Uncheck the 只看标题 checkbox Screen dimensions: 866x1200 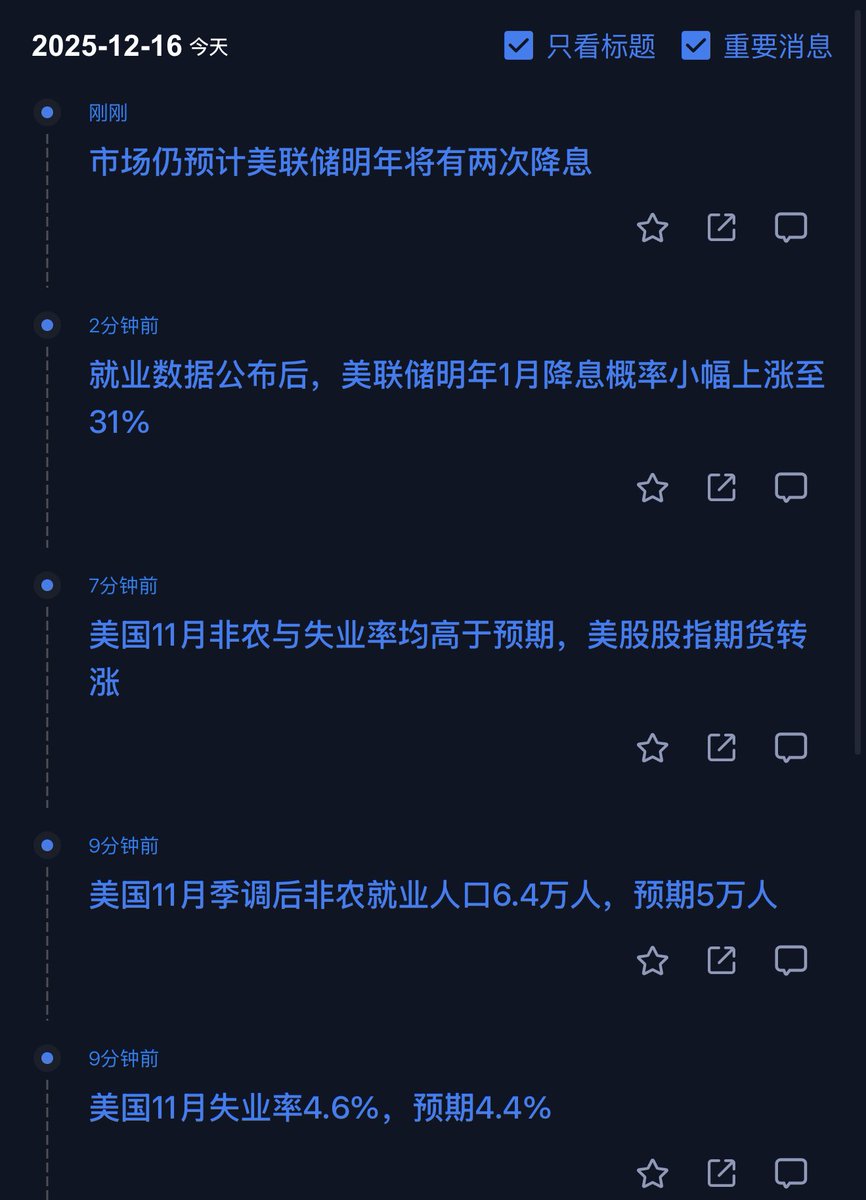pos(518,46)
